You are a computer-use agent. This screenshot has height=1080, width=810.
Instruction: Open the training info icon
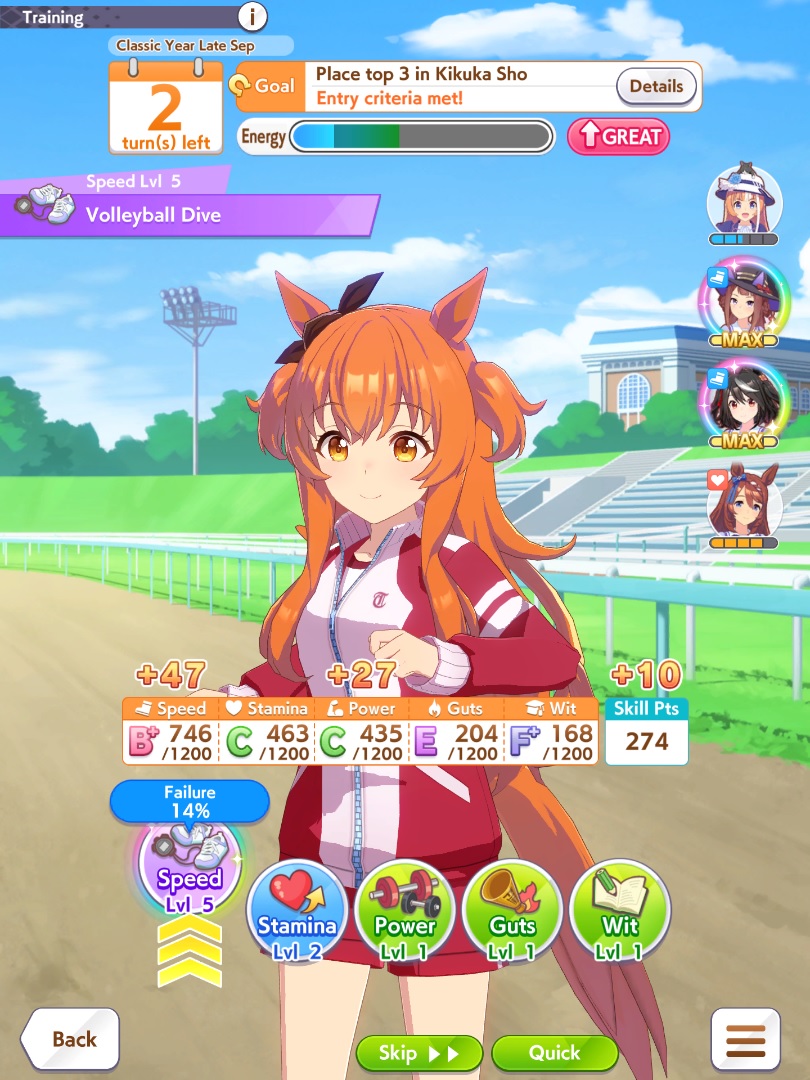(x=253, y=16)
